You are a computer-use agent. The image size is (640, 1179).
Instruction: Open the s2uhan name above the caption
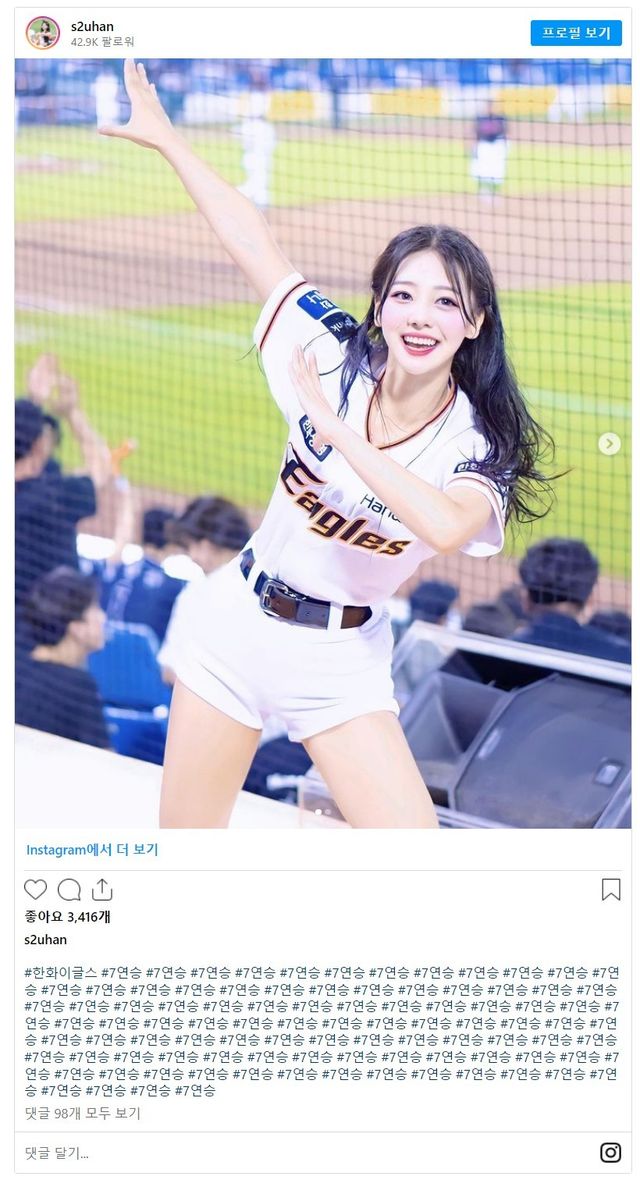(x=46, y=941)
